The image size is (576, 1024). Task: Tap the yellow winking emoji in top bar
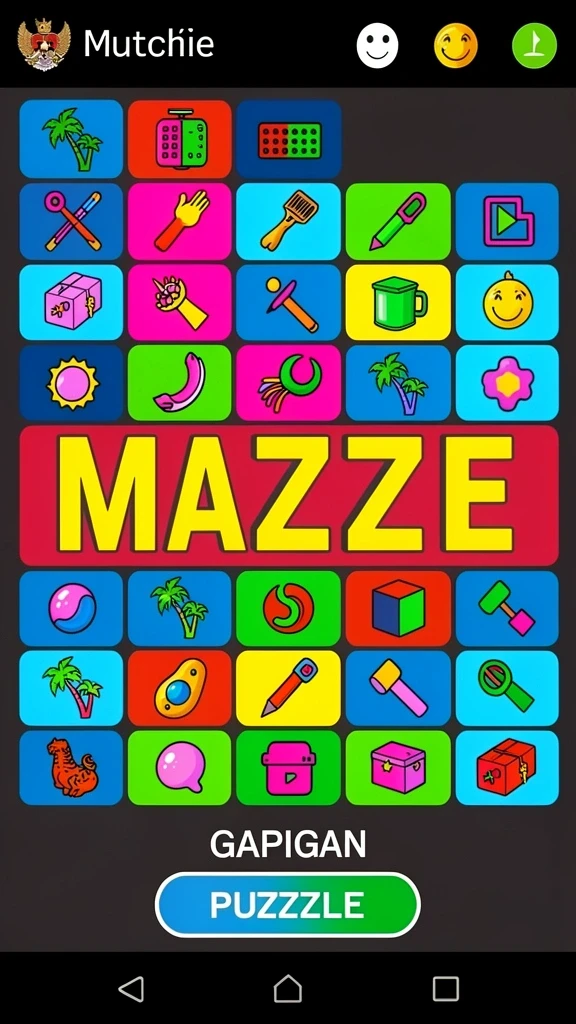(456, 46)
